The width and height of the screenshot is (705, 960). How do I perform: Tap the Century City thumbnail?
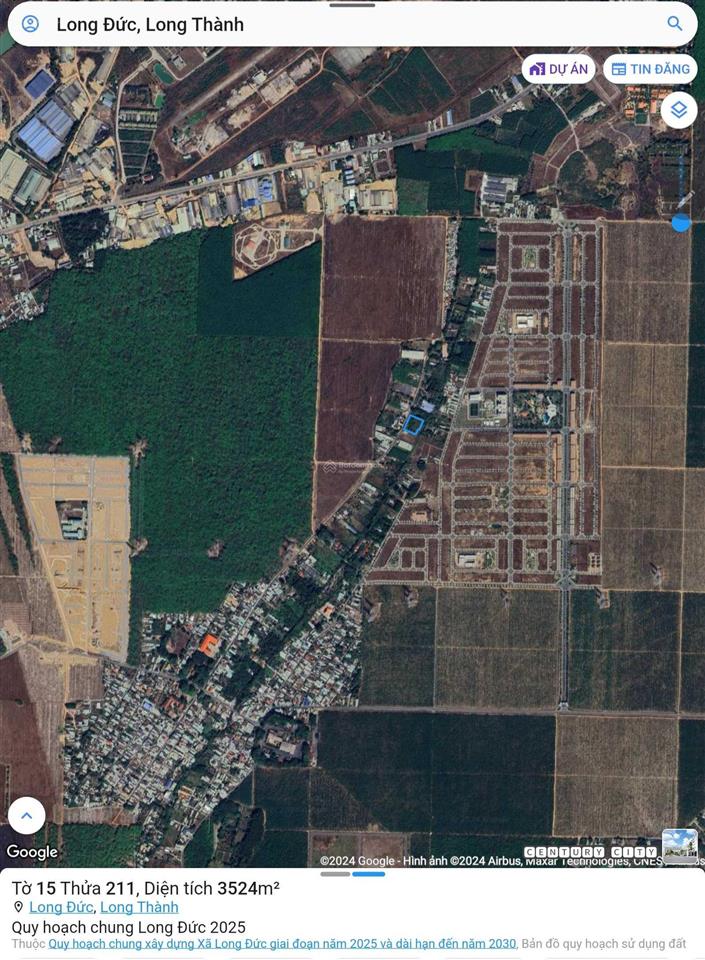[680, 846]
